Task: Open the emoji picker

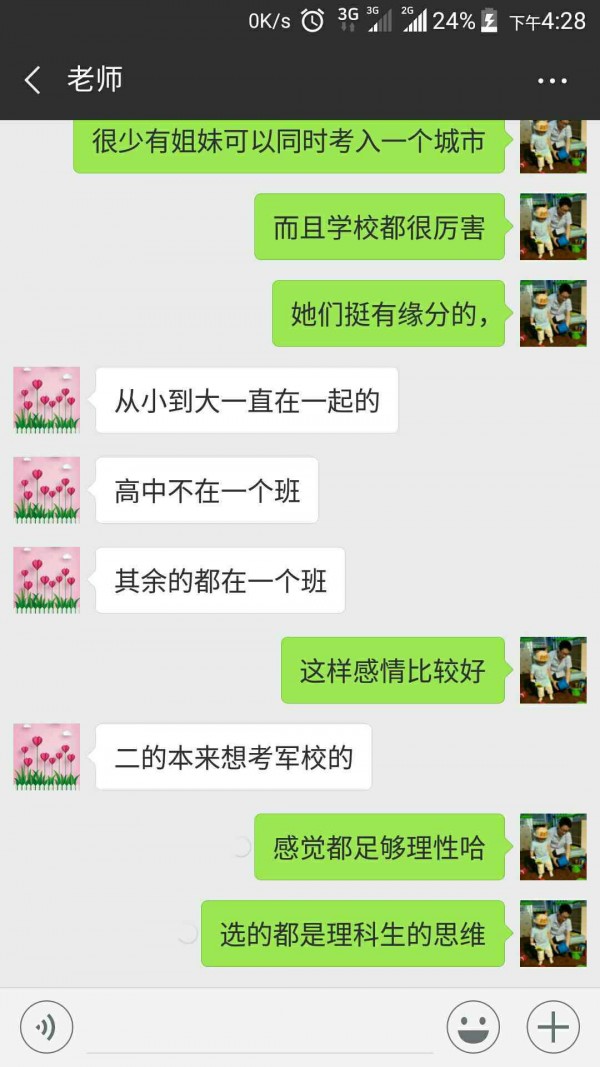Action: 473,1027
